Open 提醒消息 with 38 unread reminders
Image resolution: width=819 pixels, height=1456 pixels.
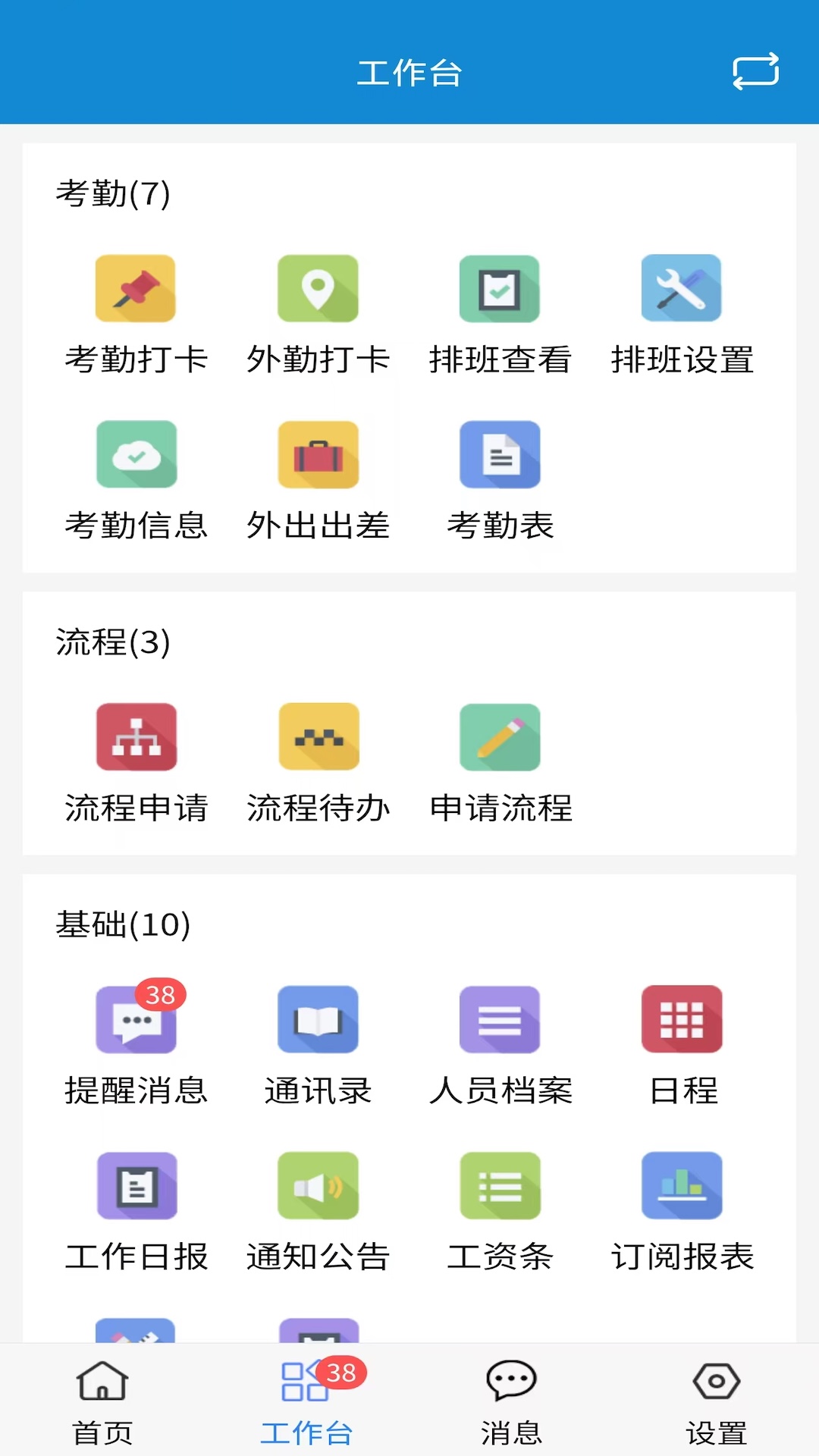[x=135, y=1020]
